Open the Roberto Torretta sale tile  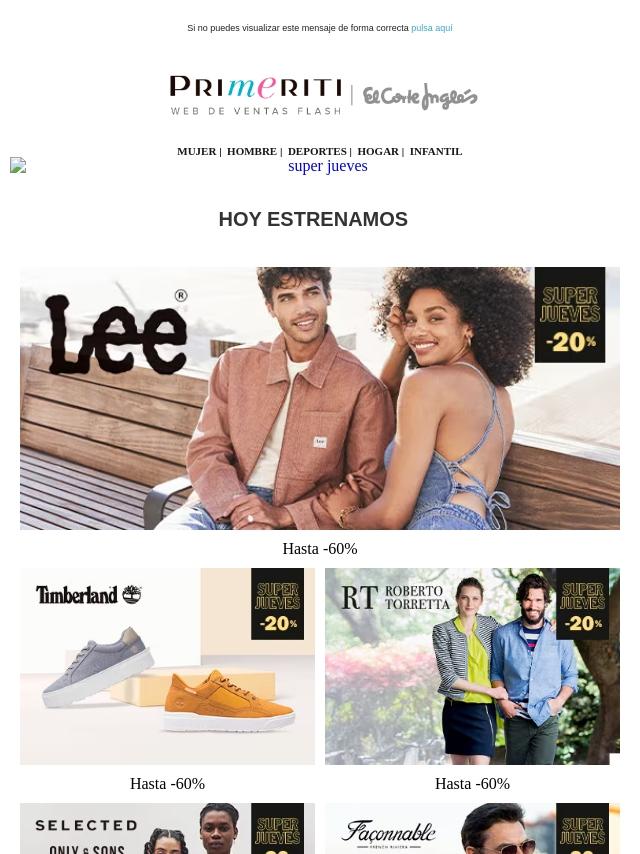click(x=472, y=666)
